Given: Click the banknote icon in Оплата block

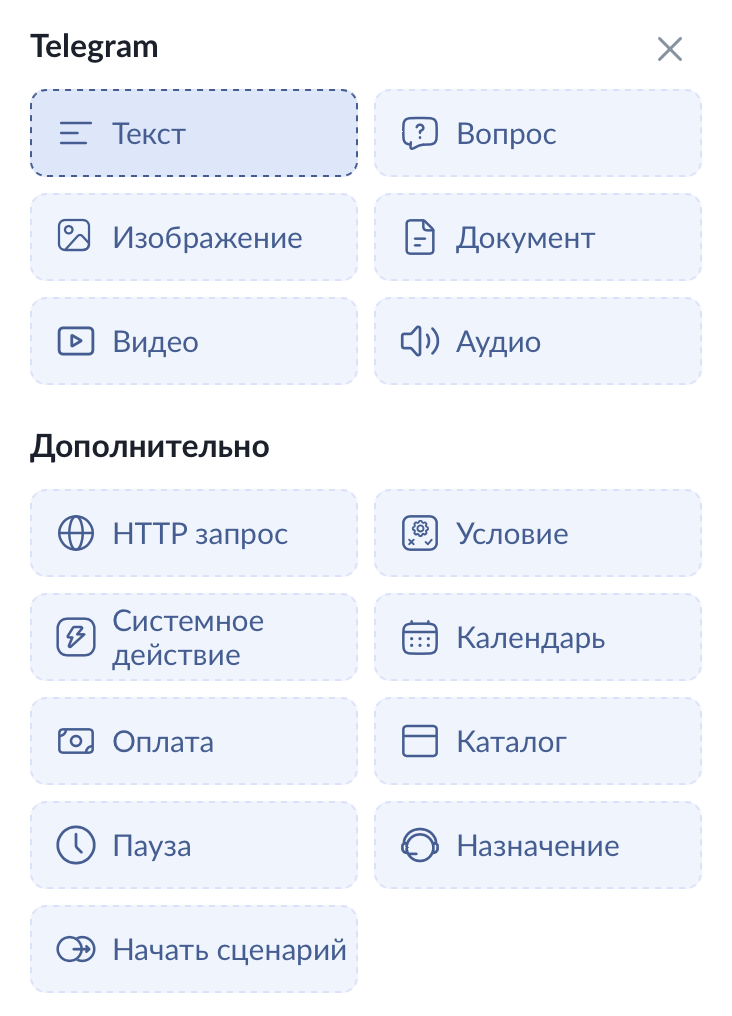Looking at the screenshot, I should tap(75, 741).
